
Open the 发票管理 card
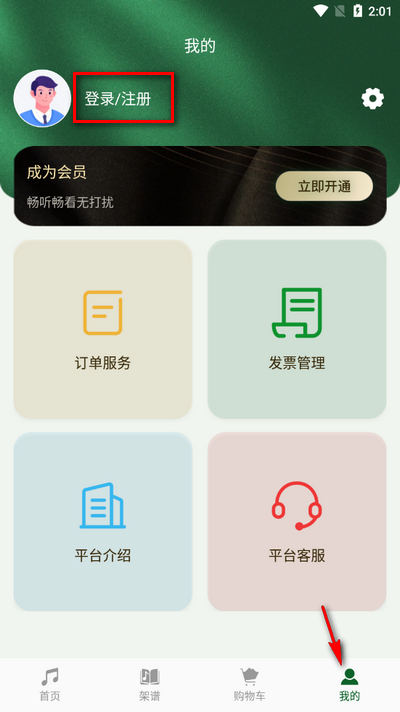tap(297, 329)
